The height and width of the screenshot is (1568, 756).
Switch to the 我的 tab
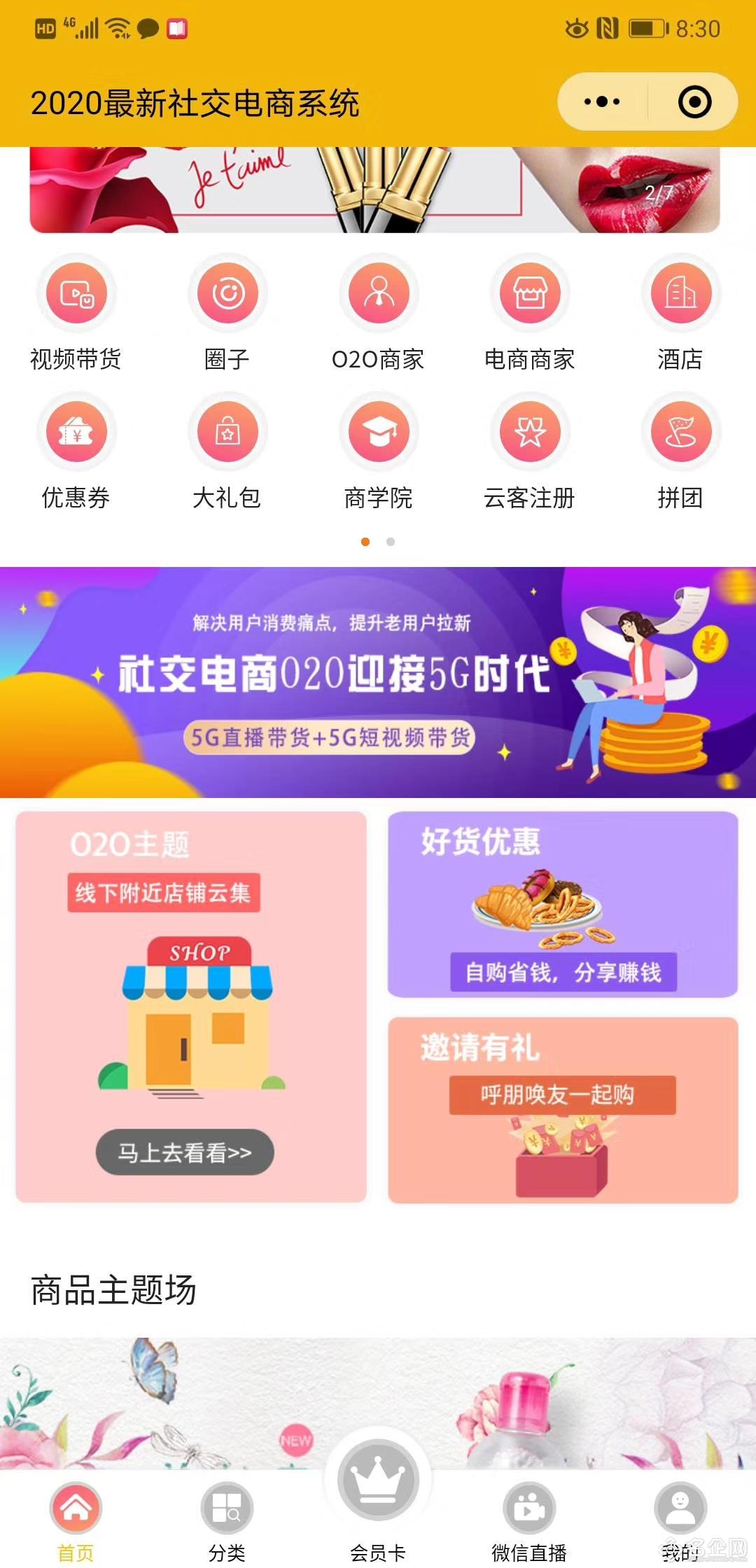coord(680,1519)
